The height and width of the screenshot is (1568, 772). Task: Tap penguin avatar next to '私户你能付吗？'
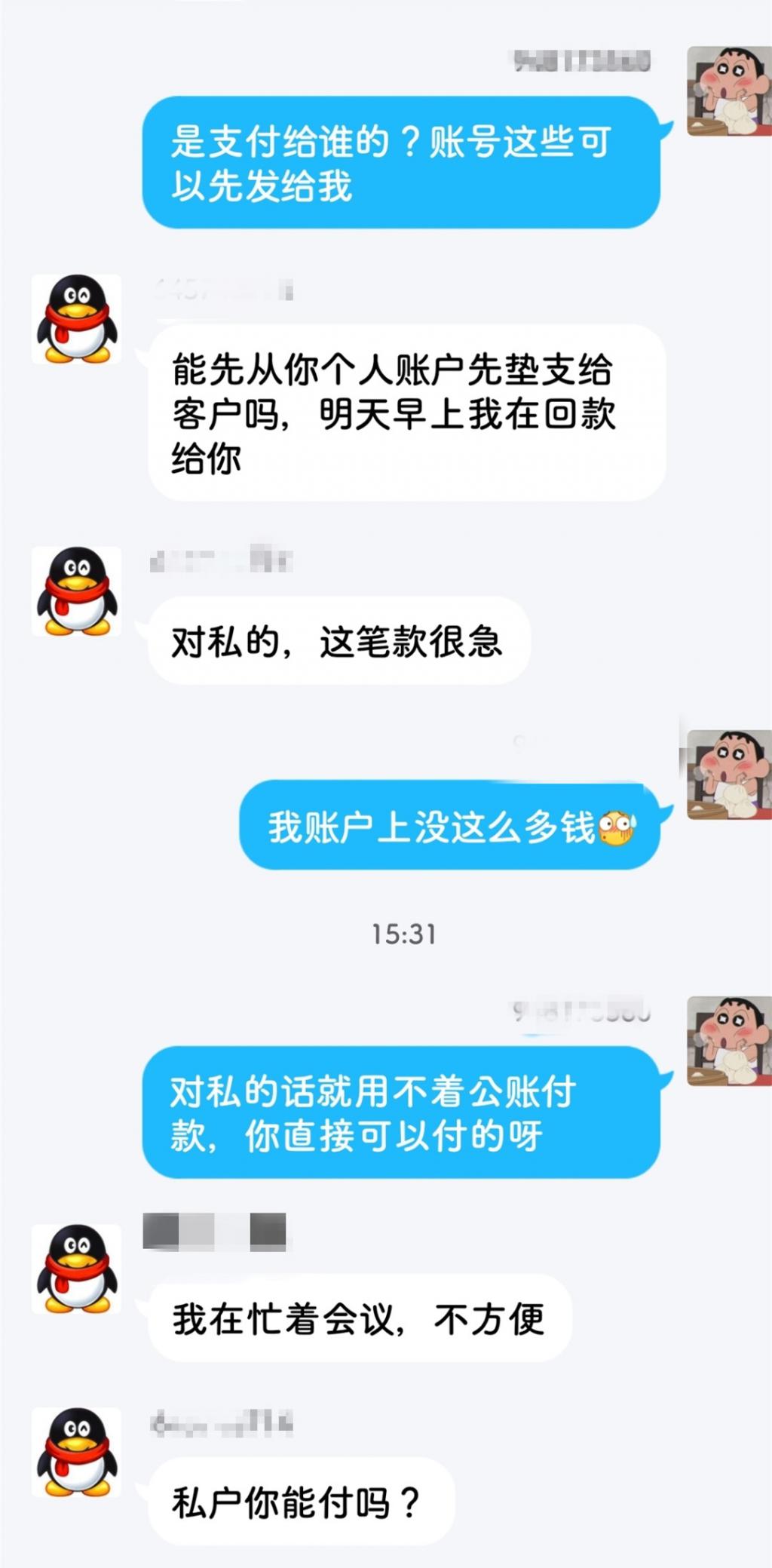pyautogui.click(x=76, y=1452)
